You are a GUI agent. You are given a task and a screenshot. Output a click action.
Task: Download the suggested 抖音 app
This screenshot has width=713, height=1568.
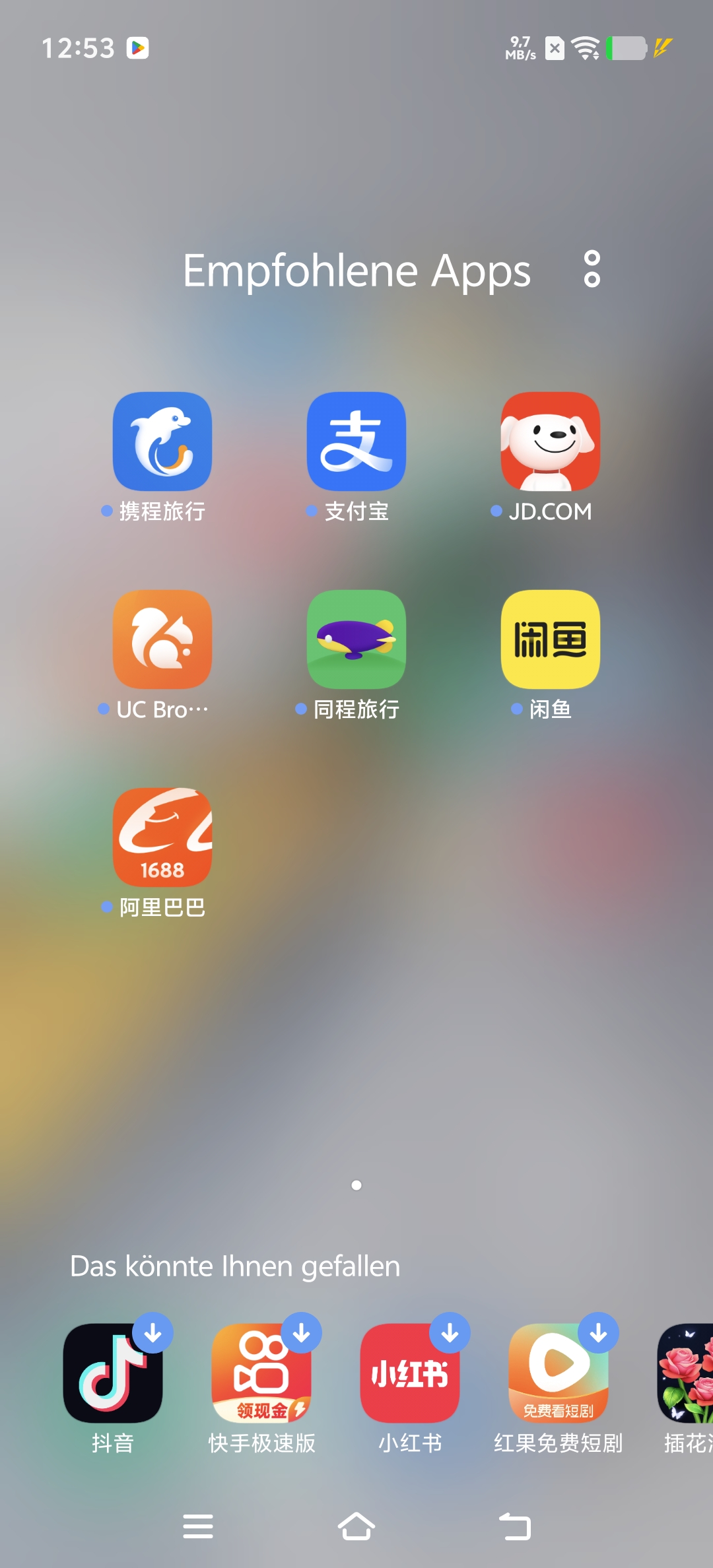pyautogui.click(x=153, y=1333)
